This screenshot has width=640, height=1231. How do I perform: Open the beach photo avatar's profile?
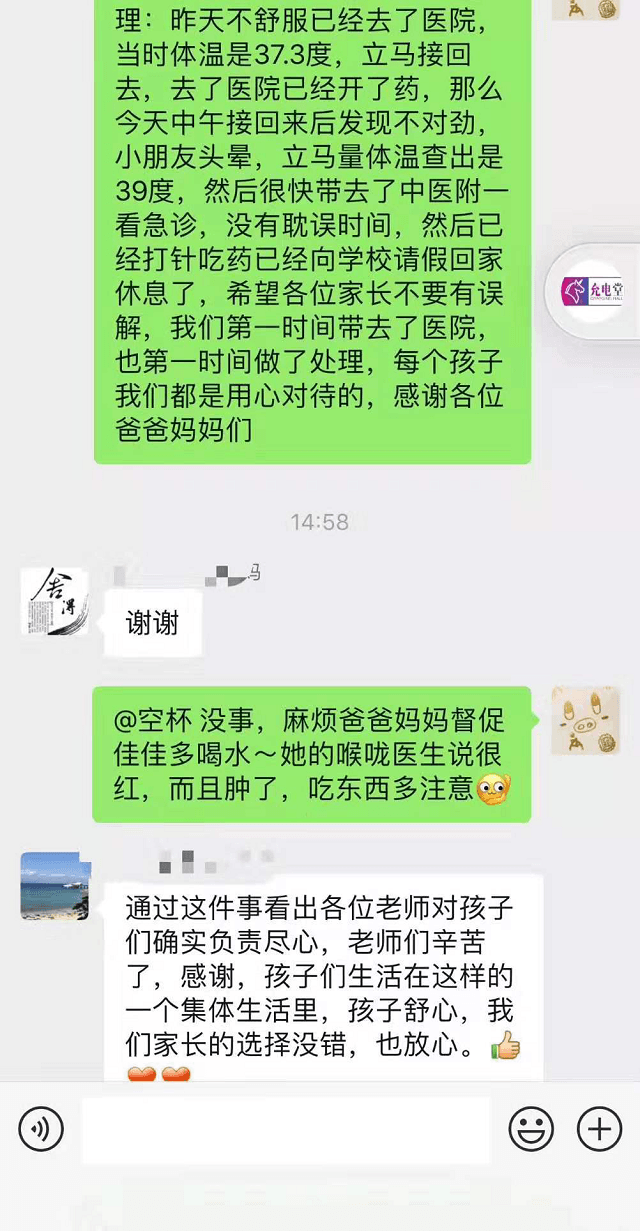pyautogui.click(x=54, y=886)
